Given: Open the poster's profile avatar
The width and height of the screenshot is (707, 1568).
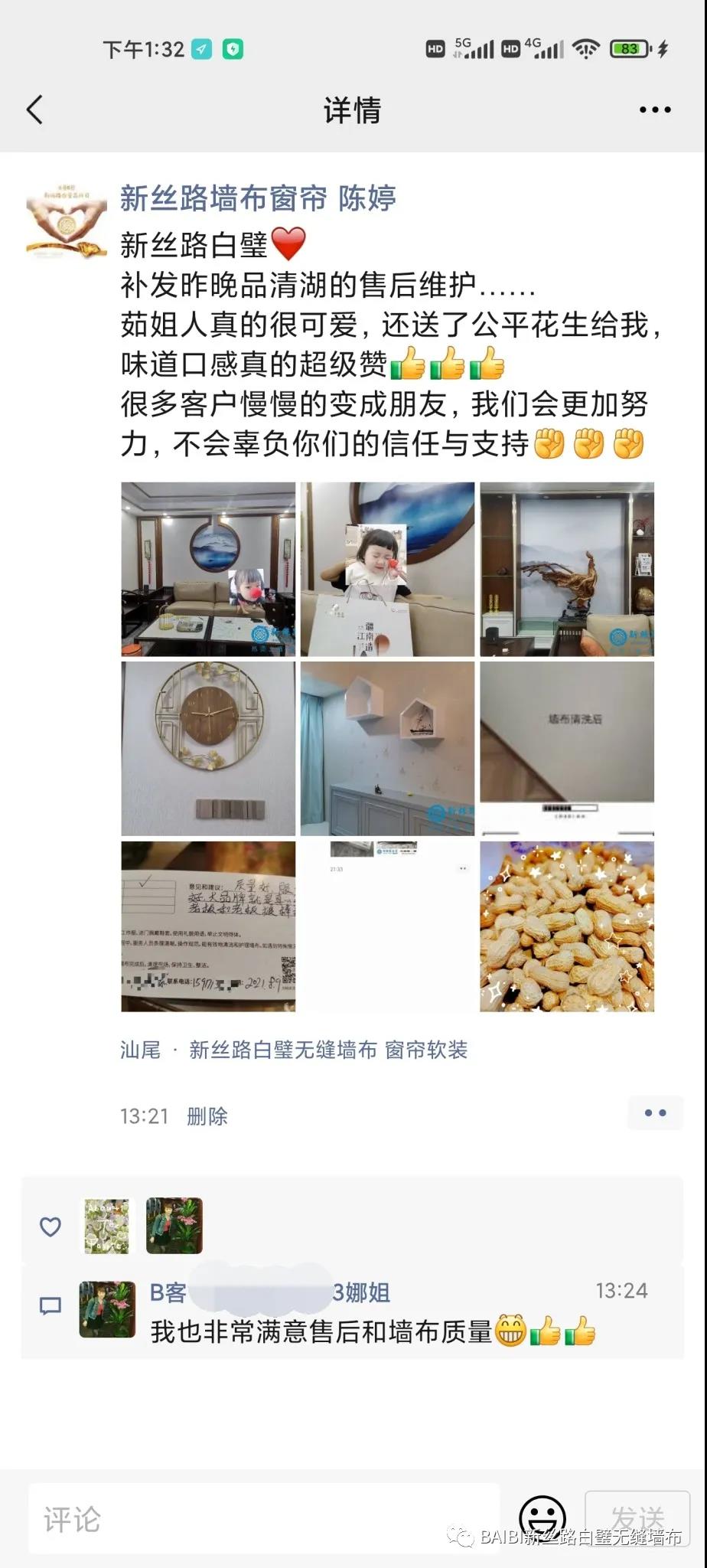Looking at the screenshot, I should 66,219.
